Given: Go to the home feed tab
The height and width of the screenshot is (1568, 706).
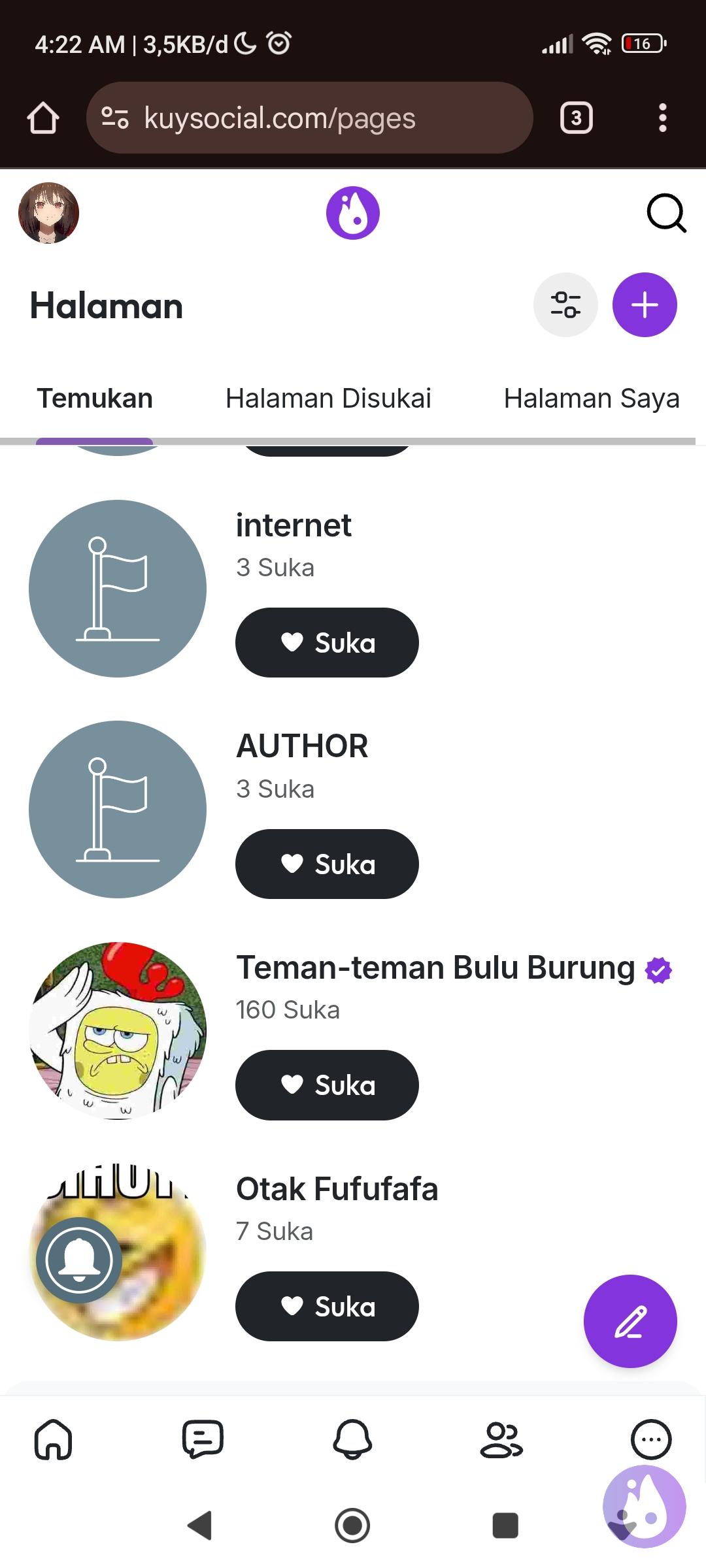Looking at the screenshot, I should click(x=53, y=1439).
